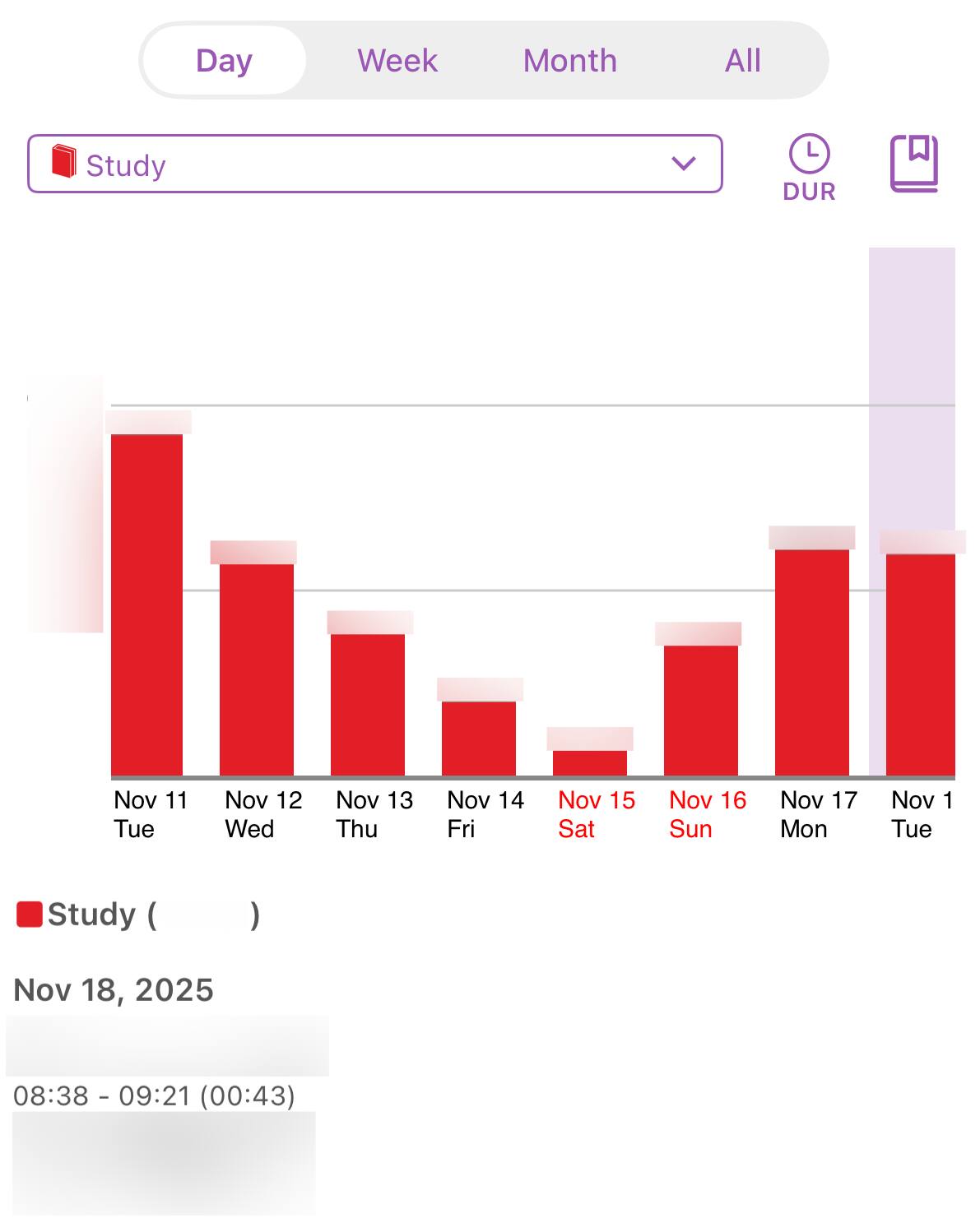The height and width of the screenshot is (1232, 980).
Task: Choose the Nov 14 Fri bar
Action: pyautogui.click(x=479, y=738)
